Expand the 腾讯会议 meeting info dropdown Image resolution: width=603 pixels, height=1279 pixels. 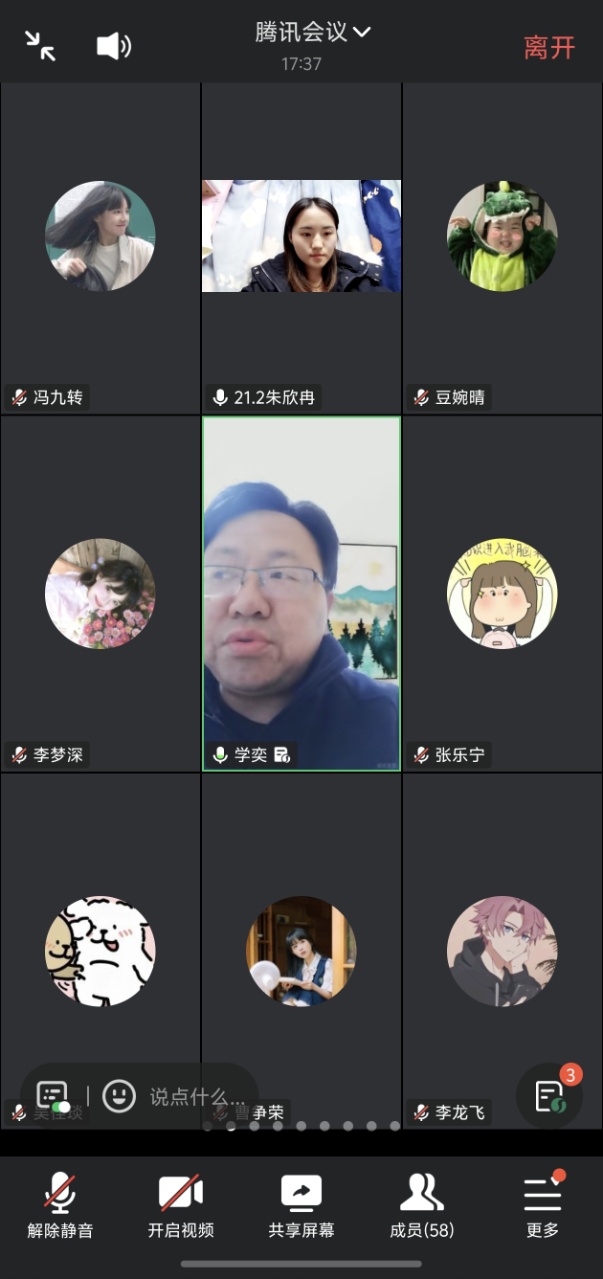[x=312, y=32]
